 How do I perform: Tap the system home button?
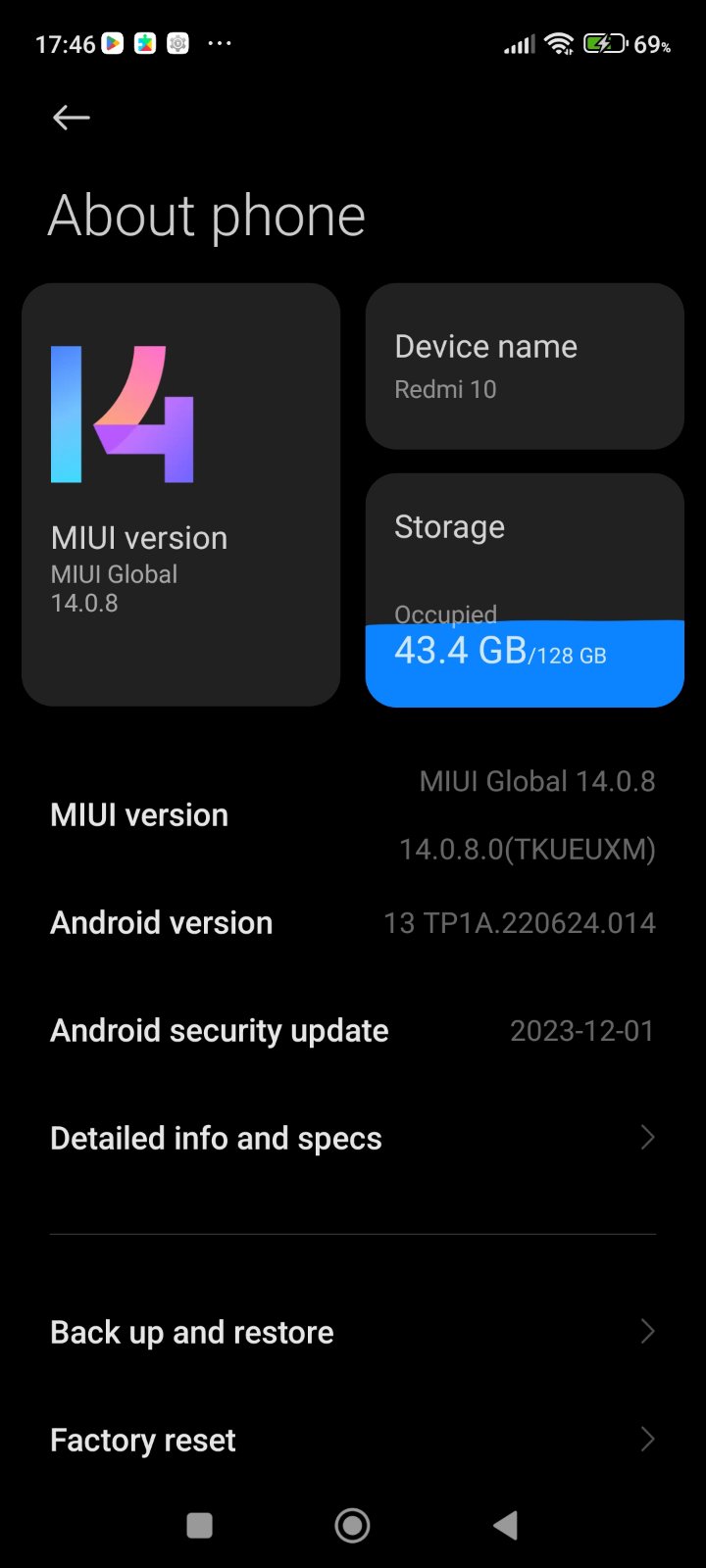pyautogui.click(x=352, y=1525)
